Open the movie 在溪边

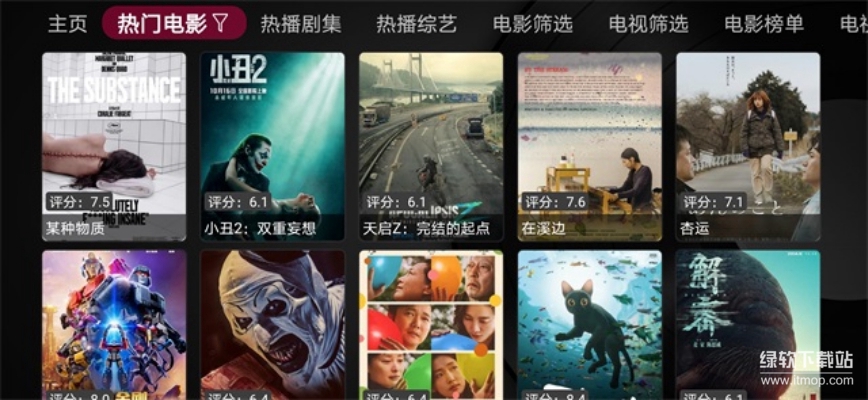click(x=589, y=145)
